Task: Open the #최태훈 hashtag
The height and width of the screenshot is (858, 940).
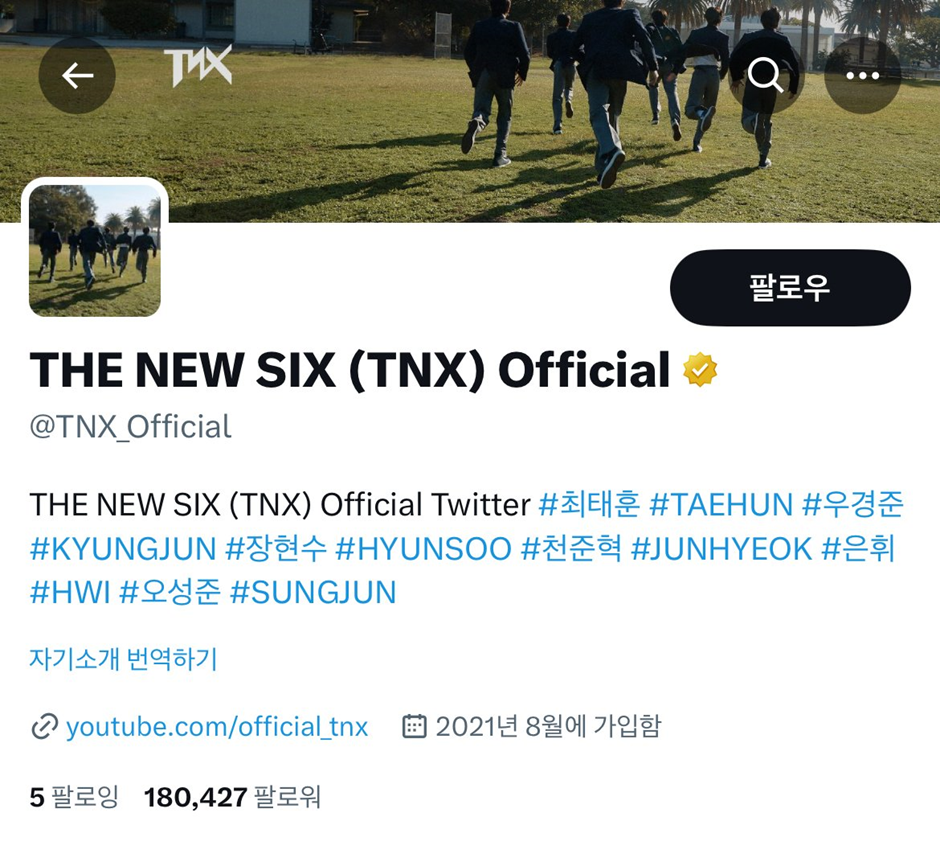Action: (x=589, y=504)
